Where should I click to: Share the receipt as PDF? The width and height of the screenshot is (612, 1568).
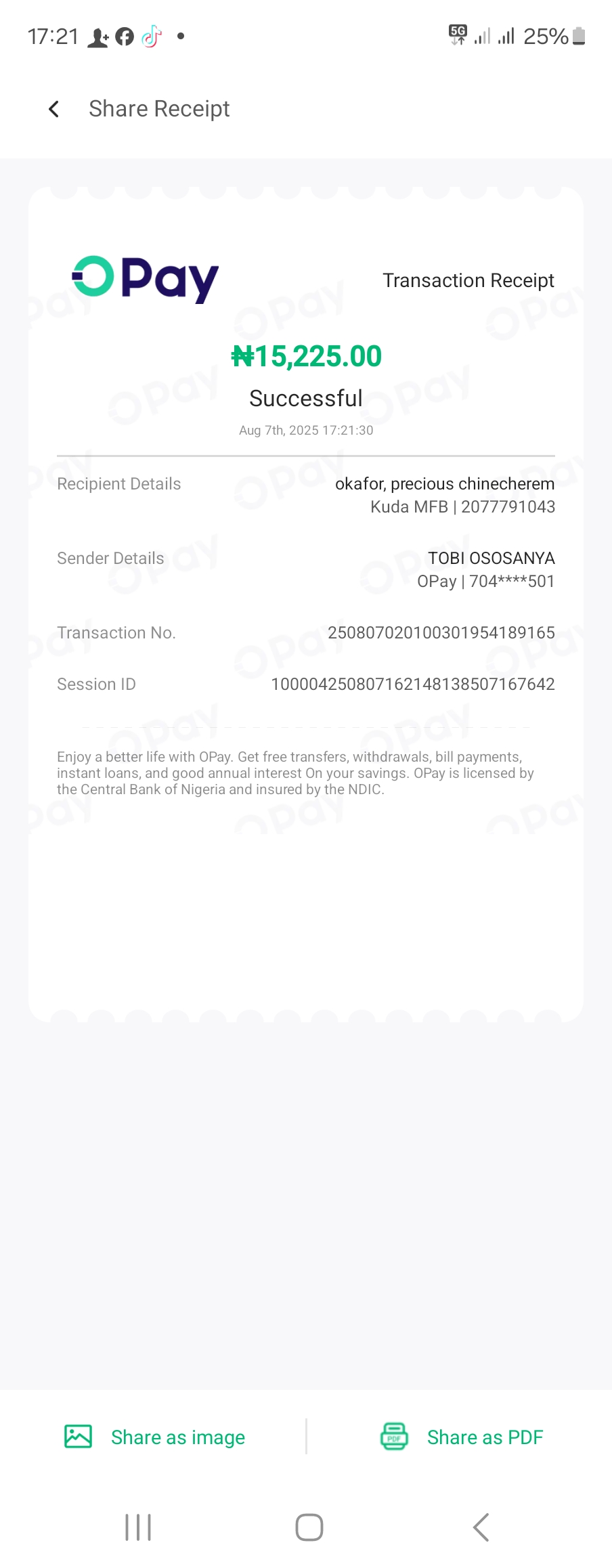(462, 1437)
